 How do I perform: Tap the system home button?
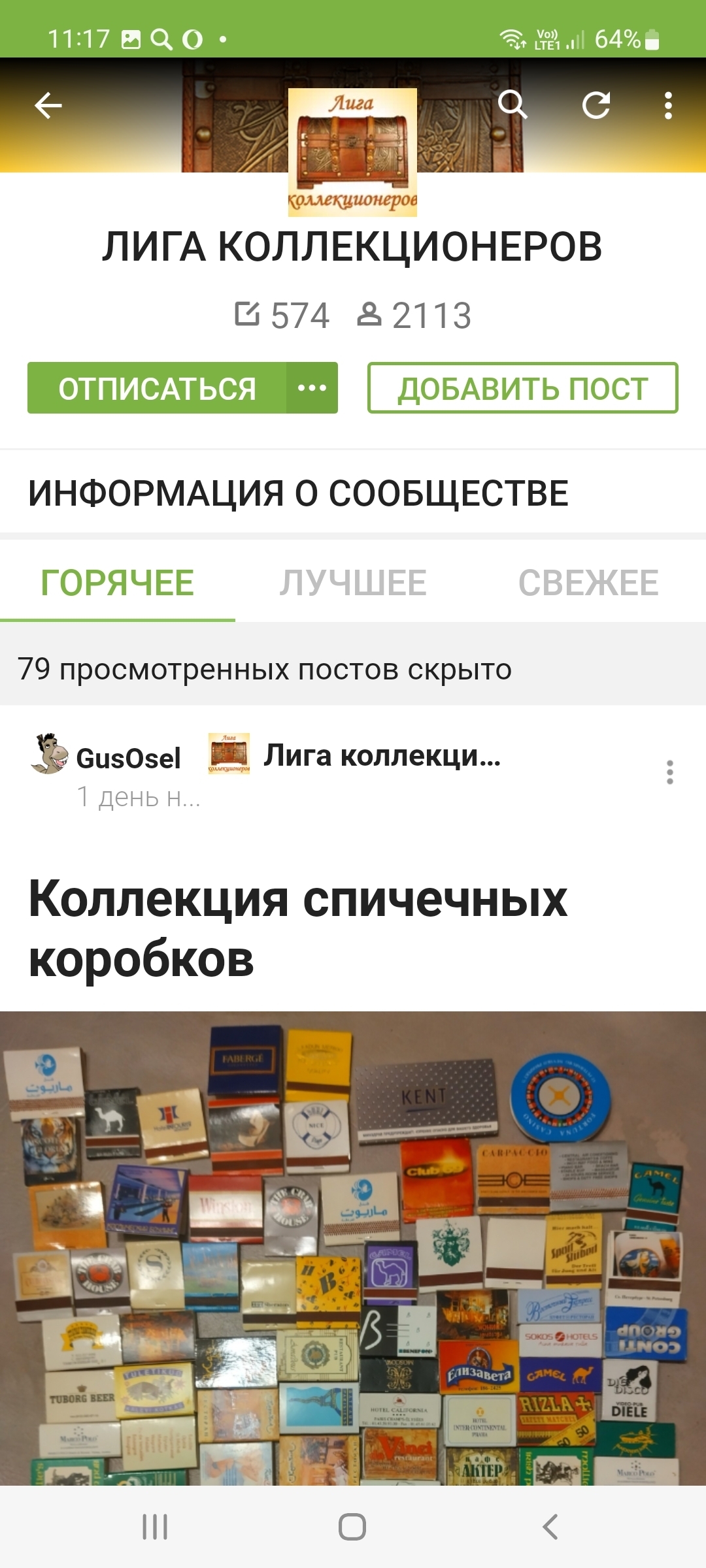(x=352, y=1527)
